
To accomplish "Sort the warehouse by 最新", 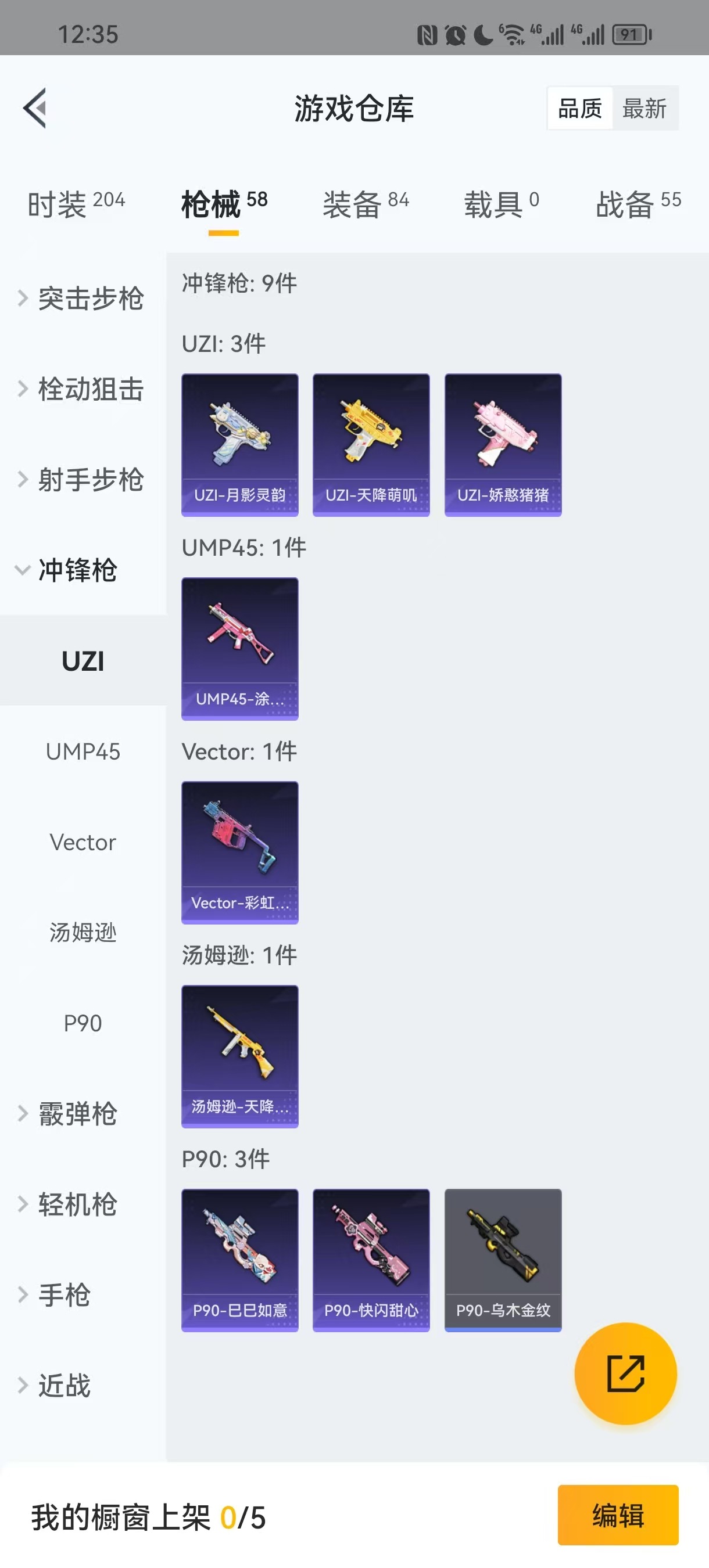I will (644, 109).
